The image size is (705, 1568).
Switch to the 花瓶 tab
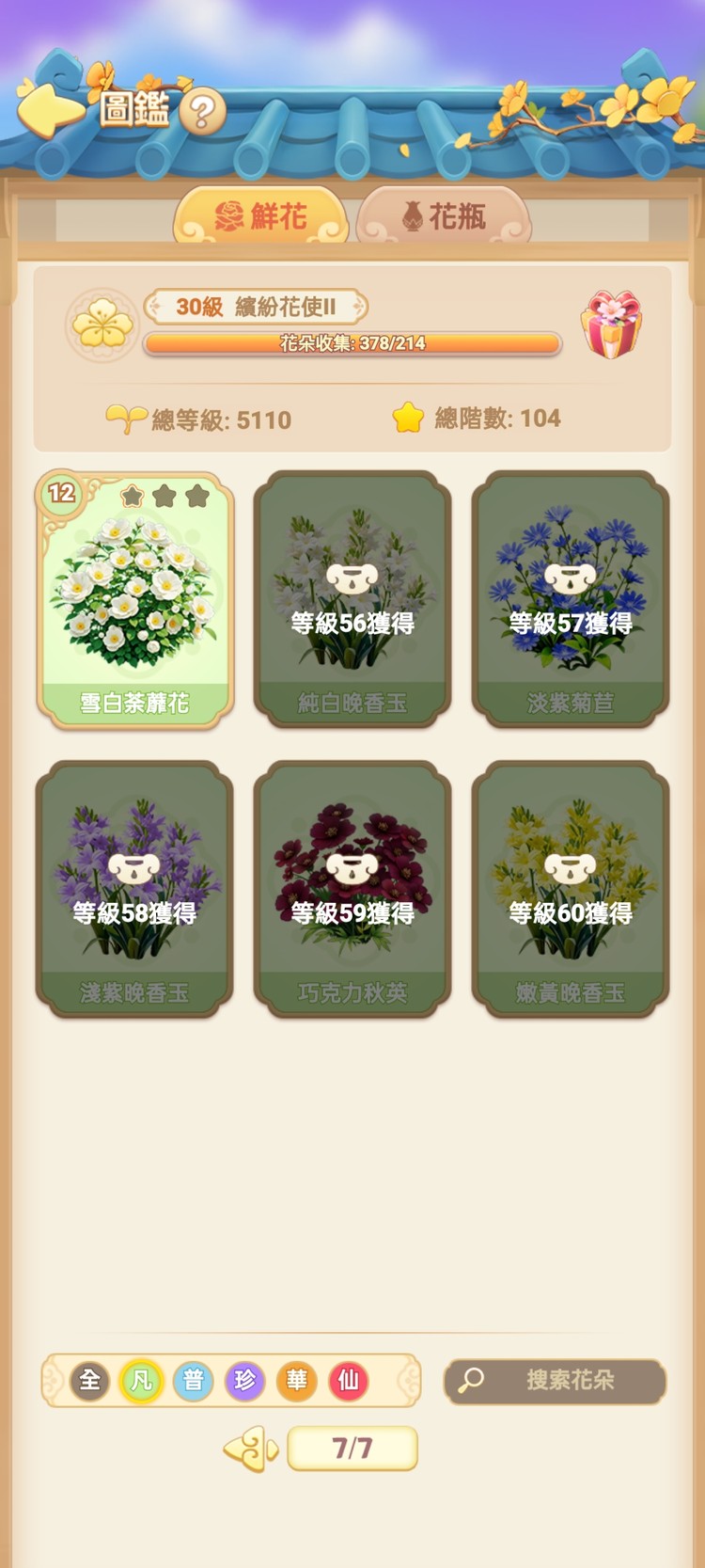[444, 217]
